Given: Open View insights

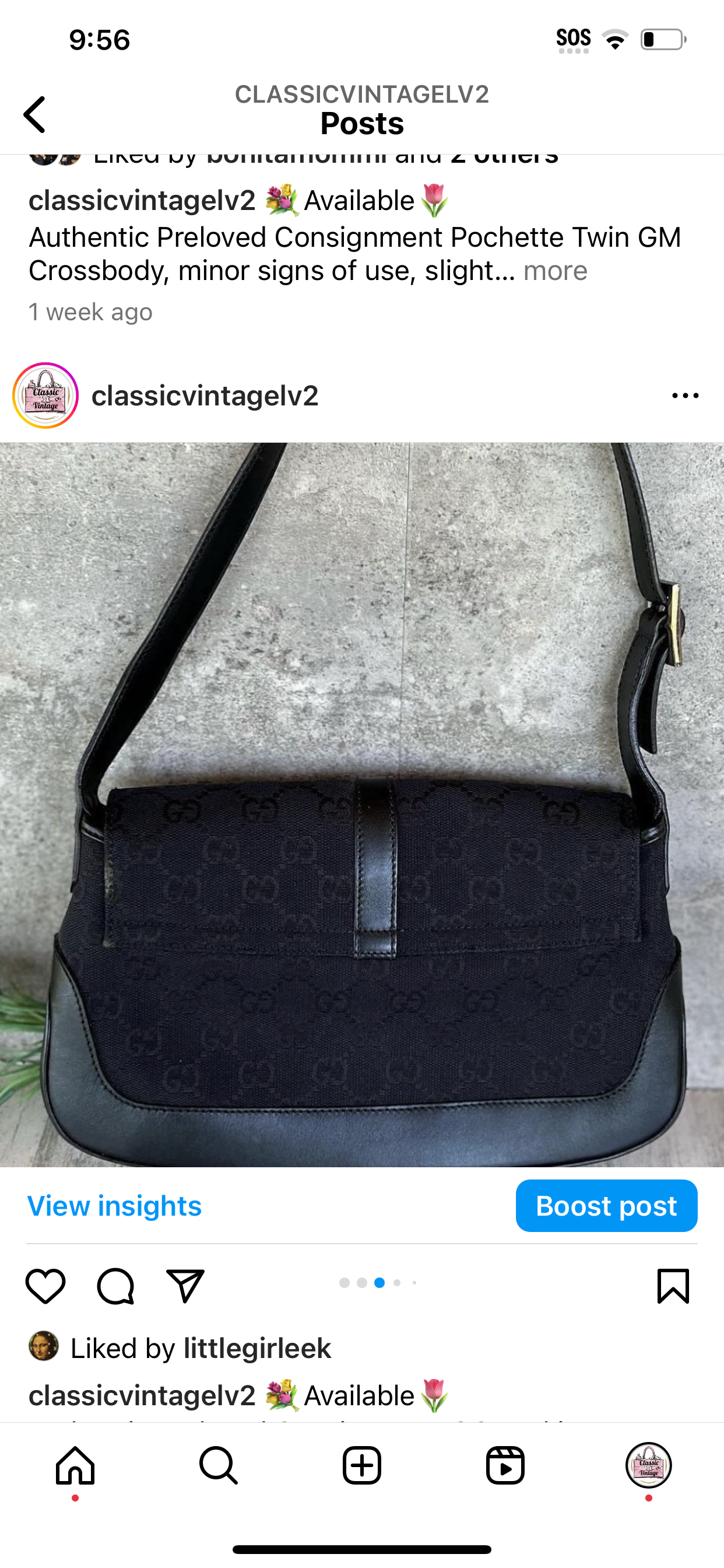Looking at the screenshot, I should pos(114,1206).
